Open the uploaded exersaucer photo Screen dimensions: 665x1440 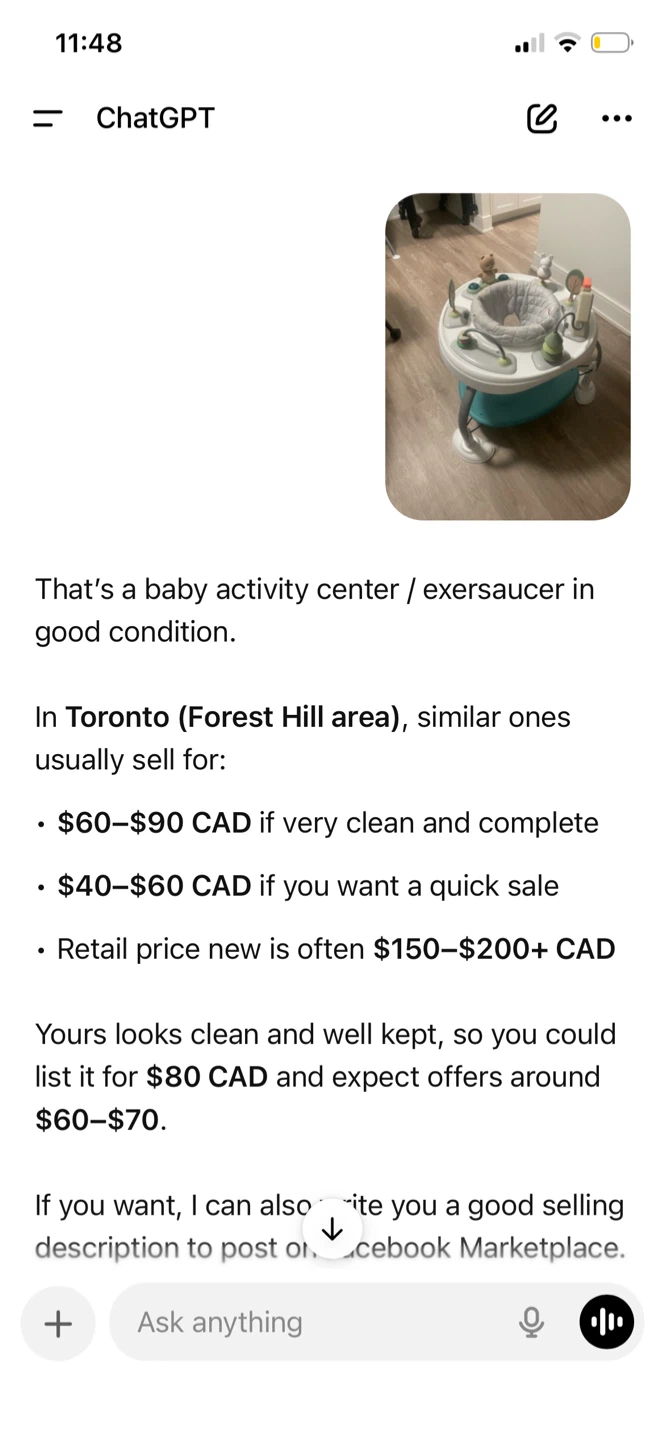pyautogui.click(x=508, y=357)
